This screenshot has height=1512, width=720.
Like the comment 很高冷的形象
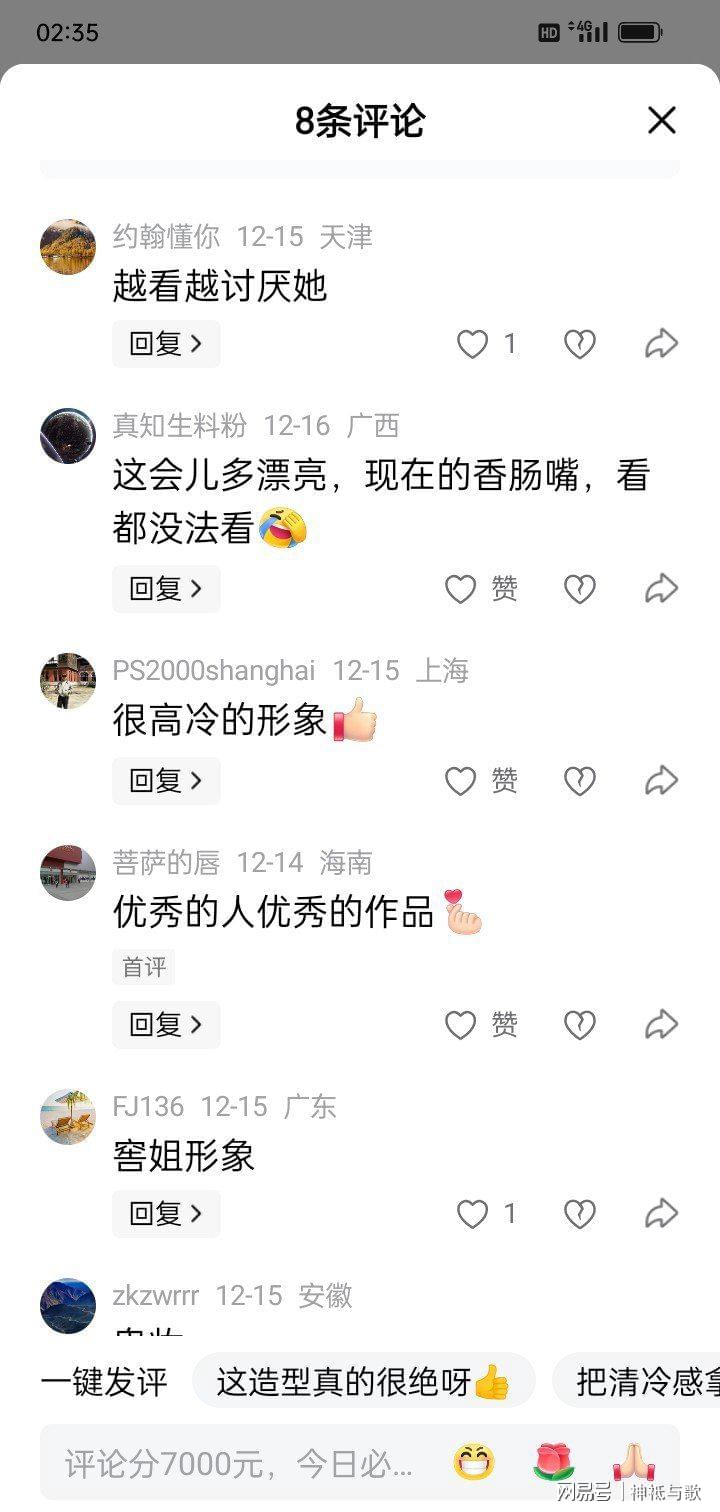click(461, 781)
